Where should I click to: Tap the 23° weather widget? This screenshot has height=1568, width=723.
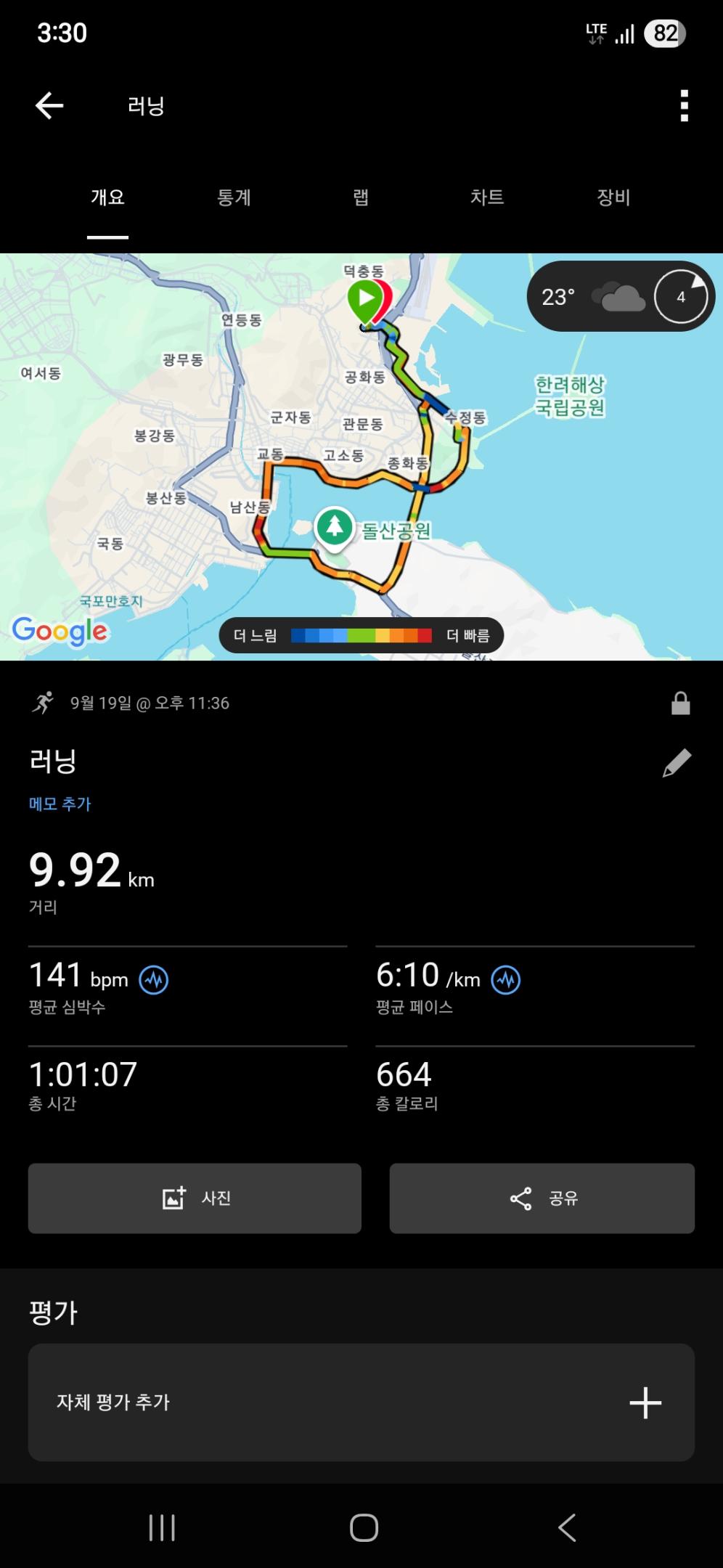pyautogui.click(x=620, y=296)
